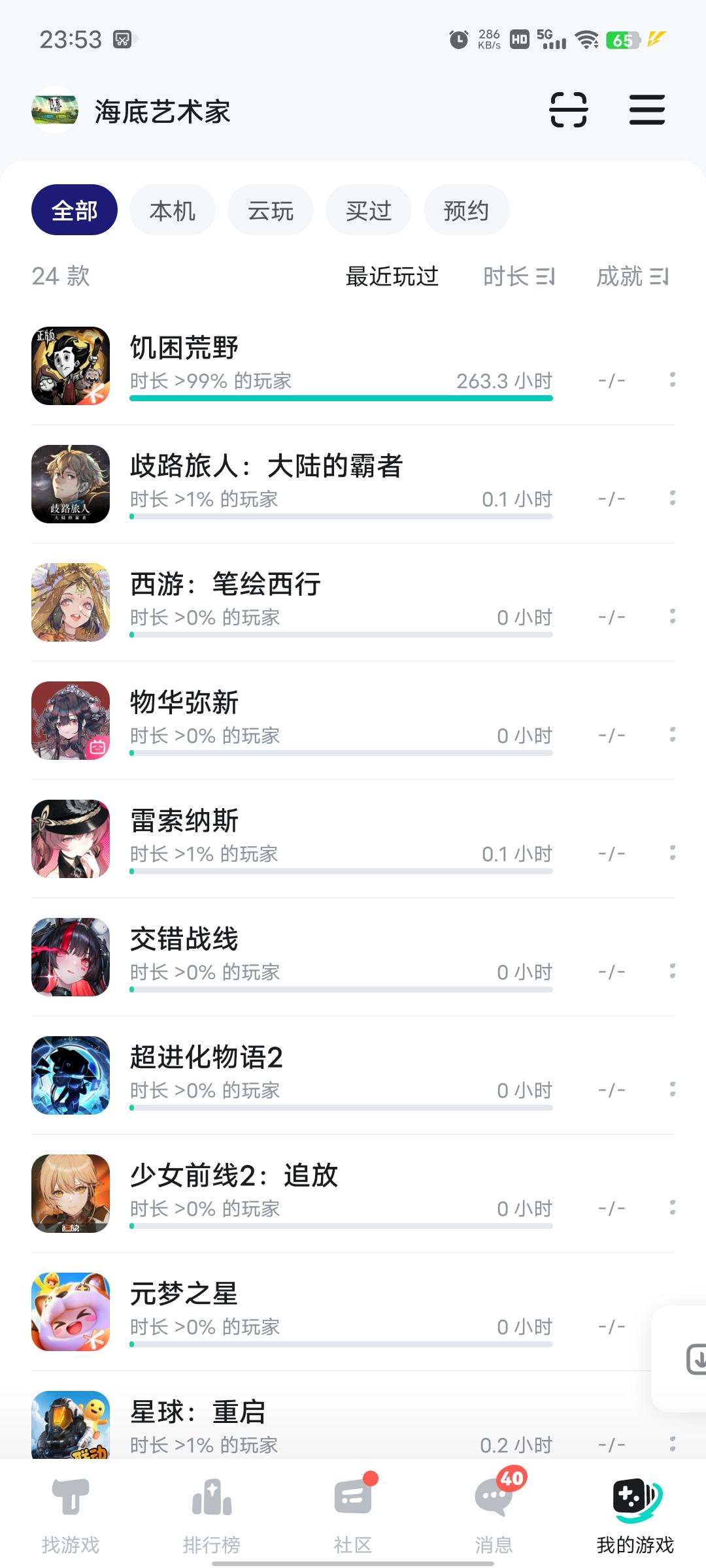Open the 海底艺术家 profile avatar

coord(55,110)
